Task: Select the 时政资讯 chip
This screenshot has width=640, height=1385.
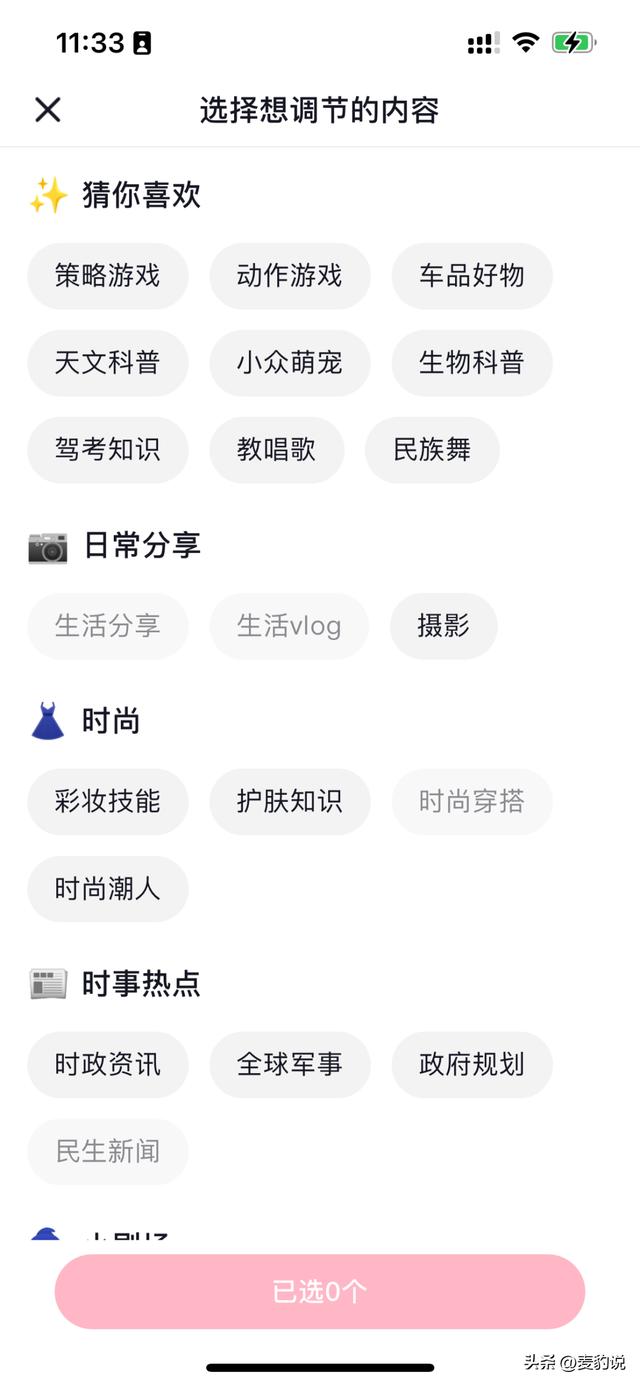Action: click(107, 1065)
